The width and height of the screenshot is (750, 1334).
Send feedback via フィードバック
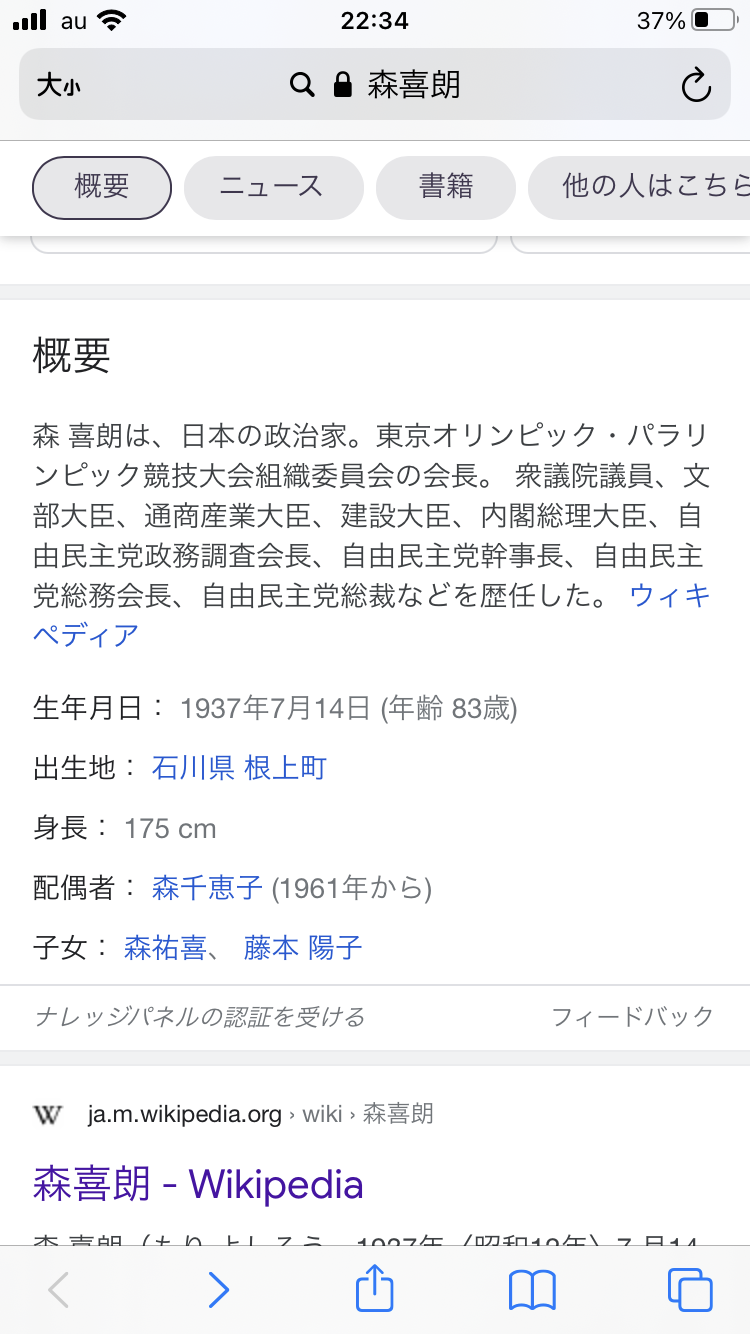632,1018
